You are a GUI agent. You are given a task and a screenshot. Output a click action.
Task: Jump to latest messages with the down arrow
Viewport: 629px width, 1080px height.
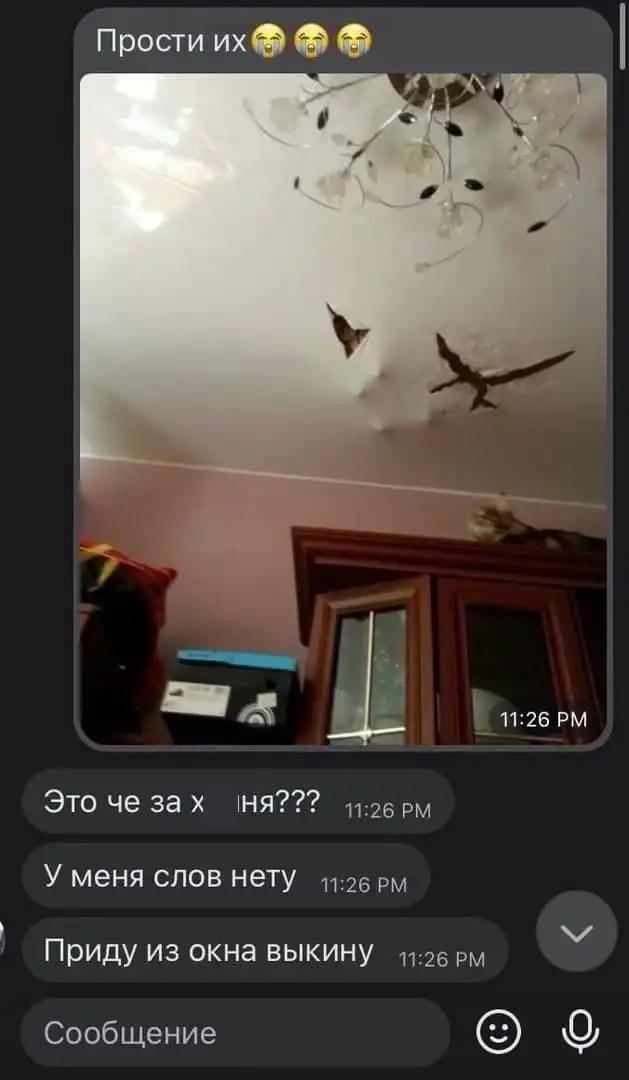click(577, 932)
